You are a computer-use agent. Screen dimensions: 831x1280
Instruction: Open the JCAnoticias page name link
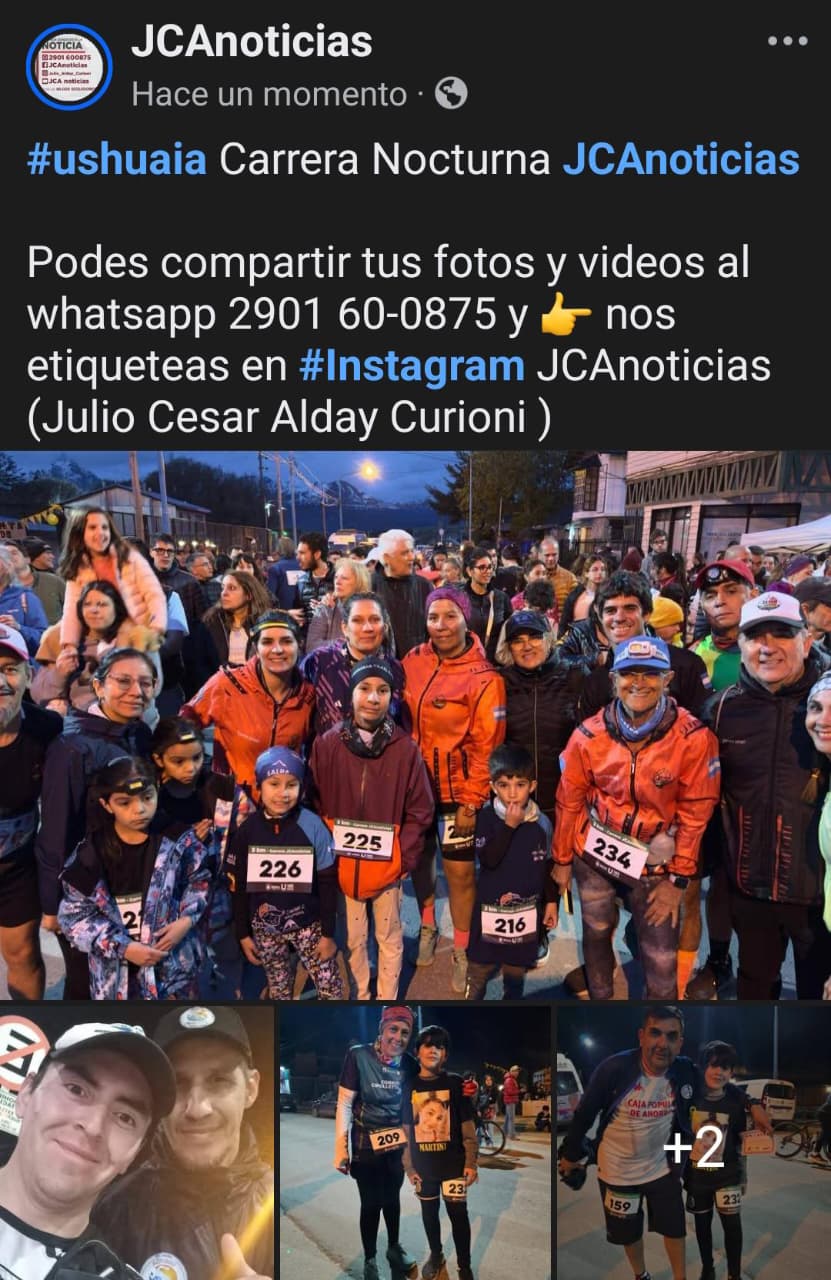(x=252, y=42)
